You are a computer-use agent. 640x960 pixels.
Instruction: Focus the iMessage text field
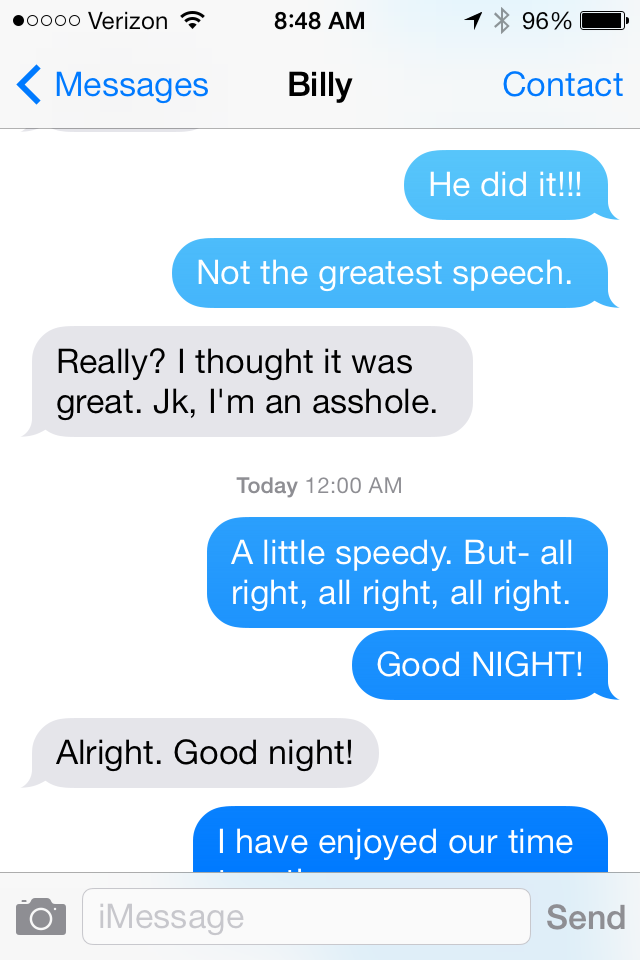305,916
